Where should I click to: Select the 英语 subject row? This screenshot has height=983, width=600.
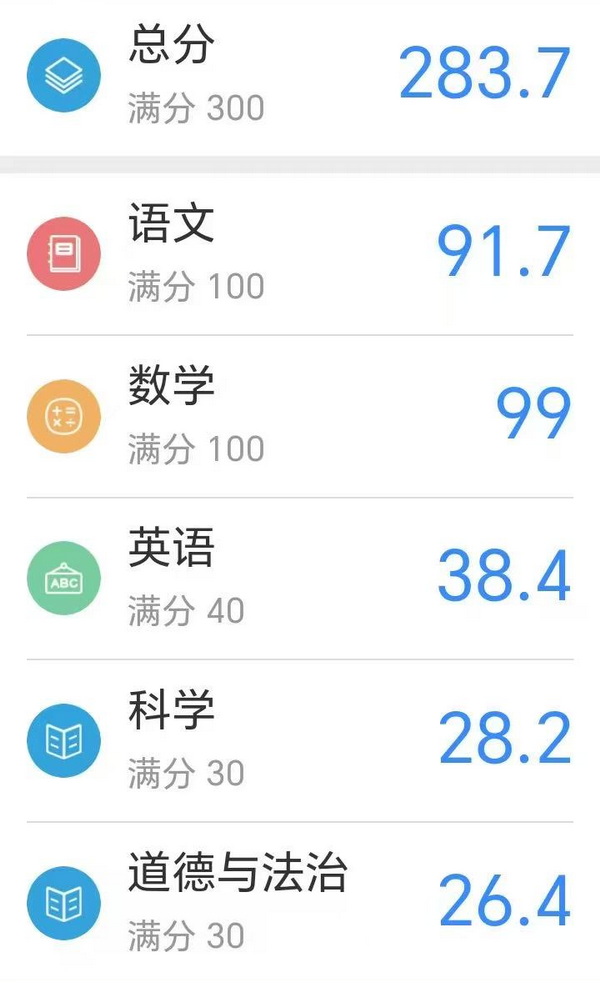[x=300, y=578]
